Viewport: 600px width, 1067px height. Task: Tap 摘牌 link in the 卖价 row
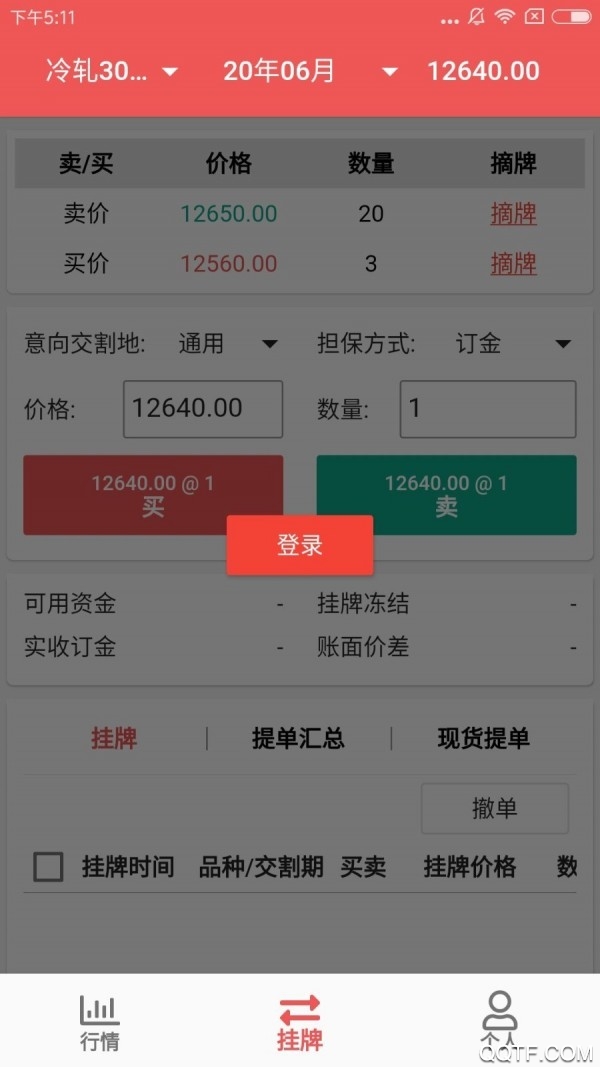tap(513, 214)
